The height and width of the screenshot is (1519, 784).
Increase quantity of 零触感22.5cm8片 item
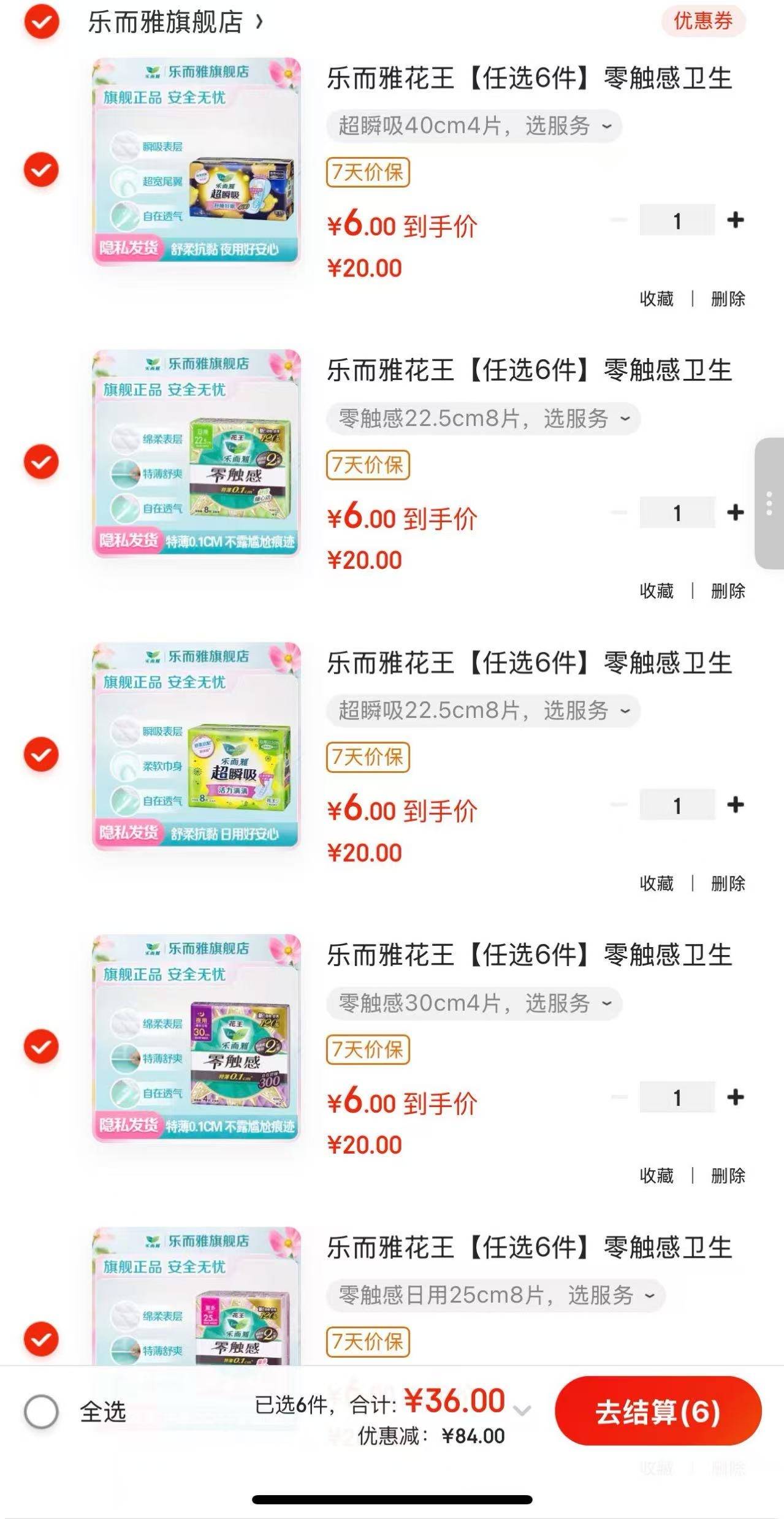coord(735,512)
